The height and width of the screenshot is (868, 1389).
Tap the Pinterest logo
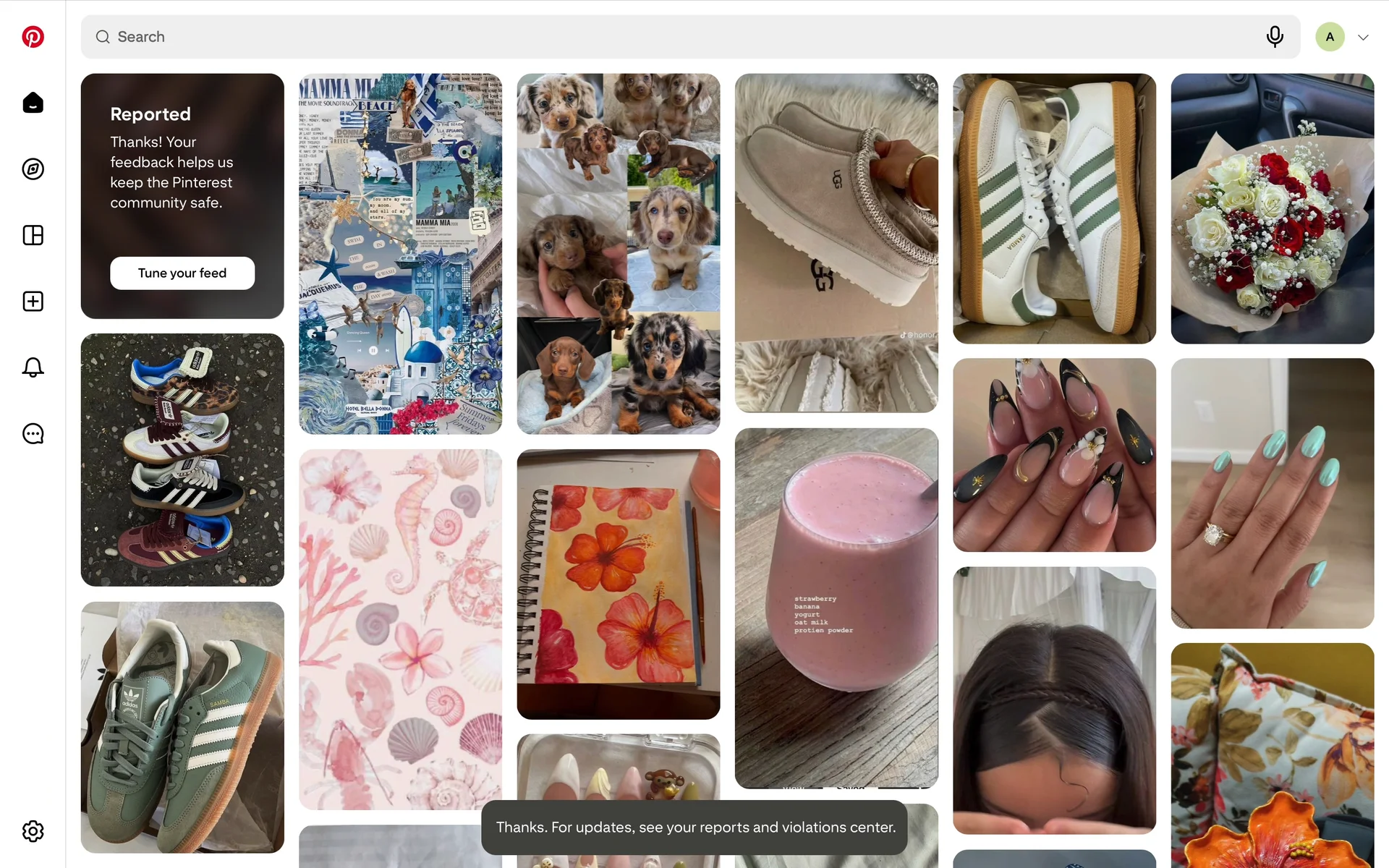tap(33, 37)
